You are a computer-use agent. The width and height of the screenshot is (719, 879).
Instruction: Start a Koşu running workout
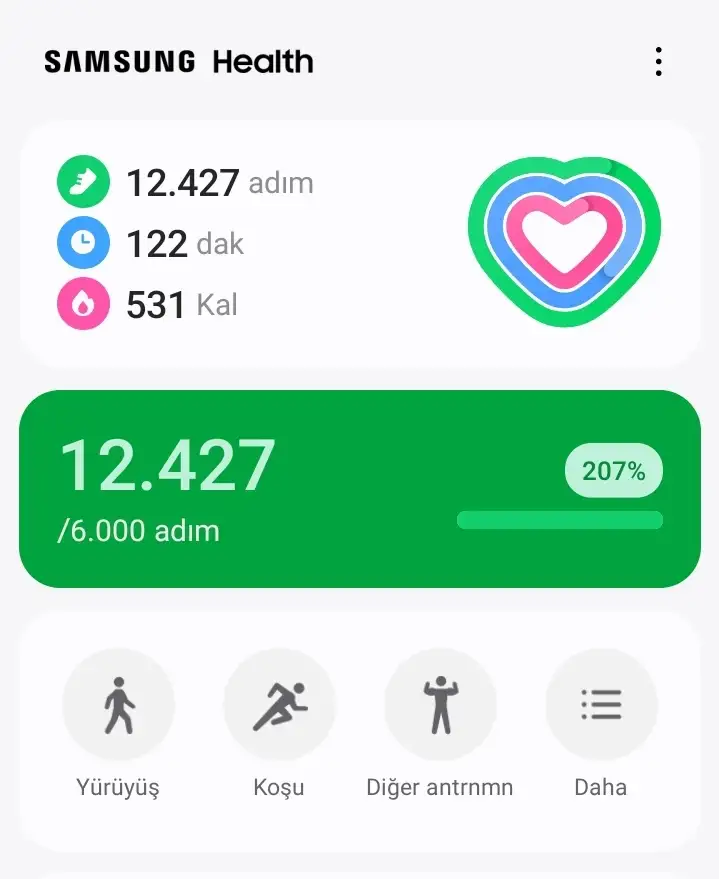279,705
